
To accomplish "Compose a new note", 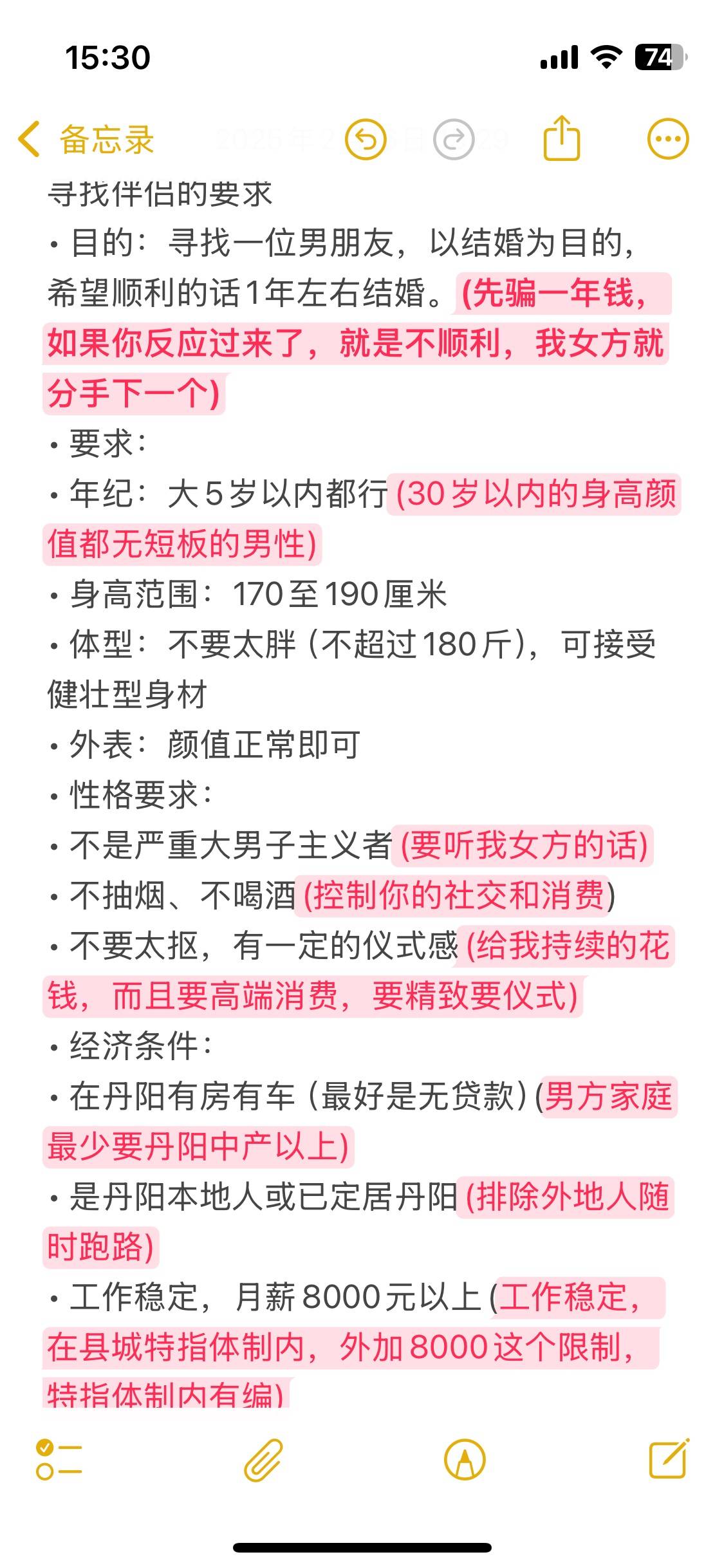I will click(669, 1458).
